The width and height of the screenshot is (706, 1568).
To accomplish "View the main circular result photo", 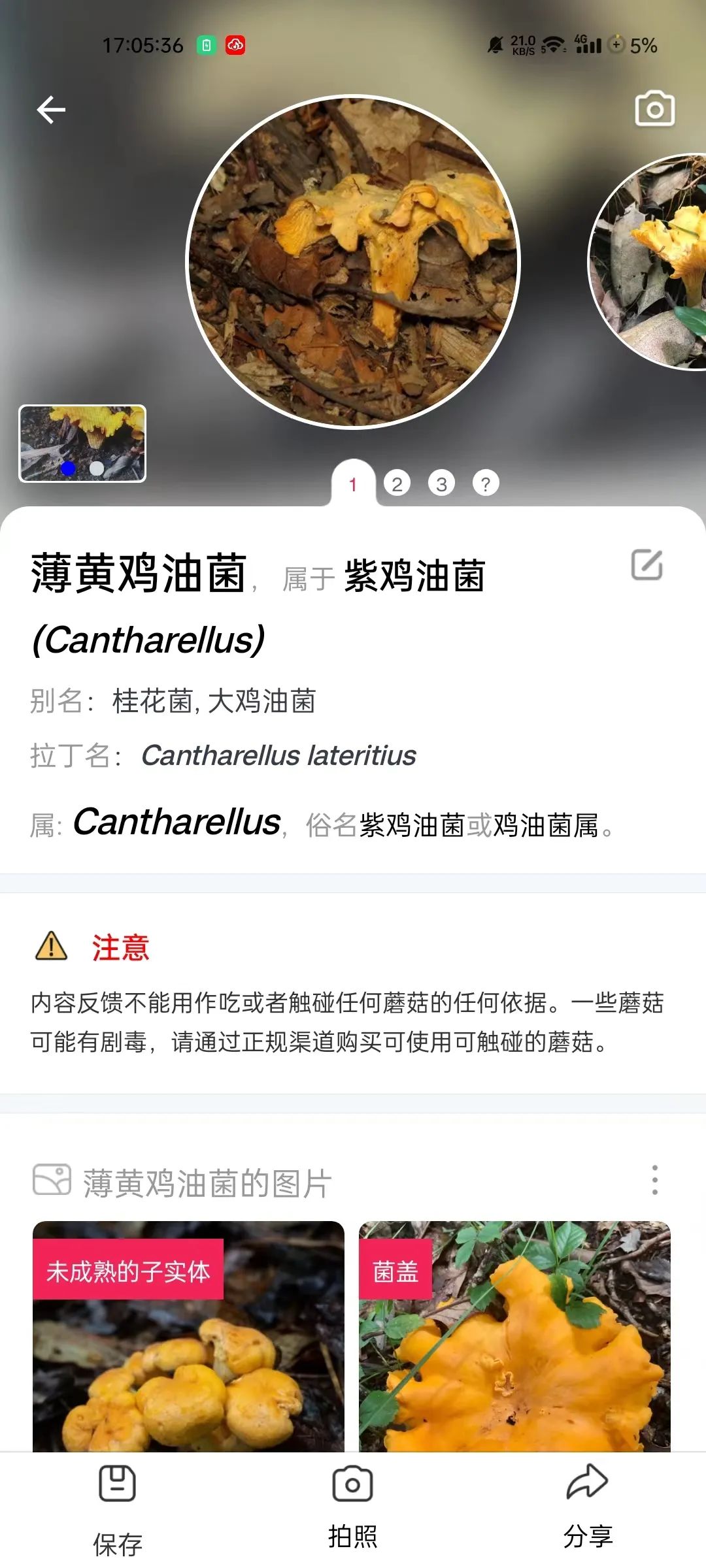I will (353, 262).
